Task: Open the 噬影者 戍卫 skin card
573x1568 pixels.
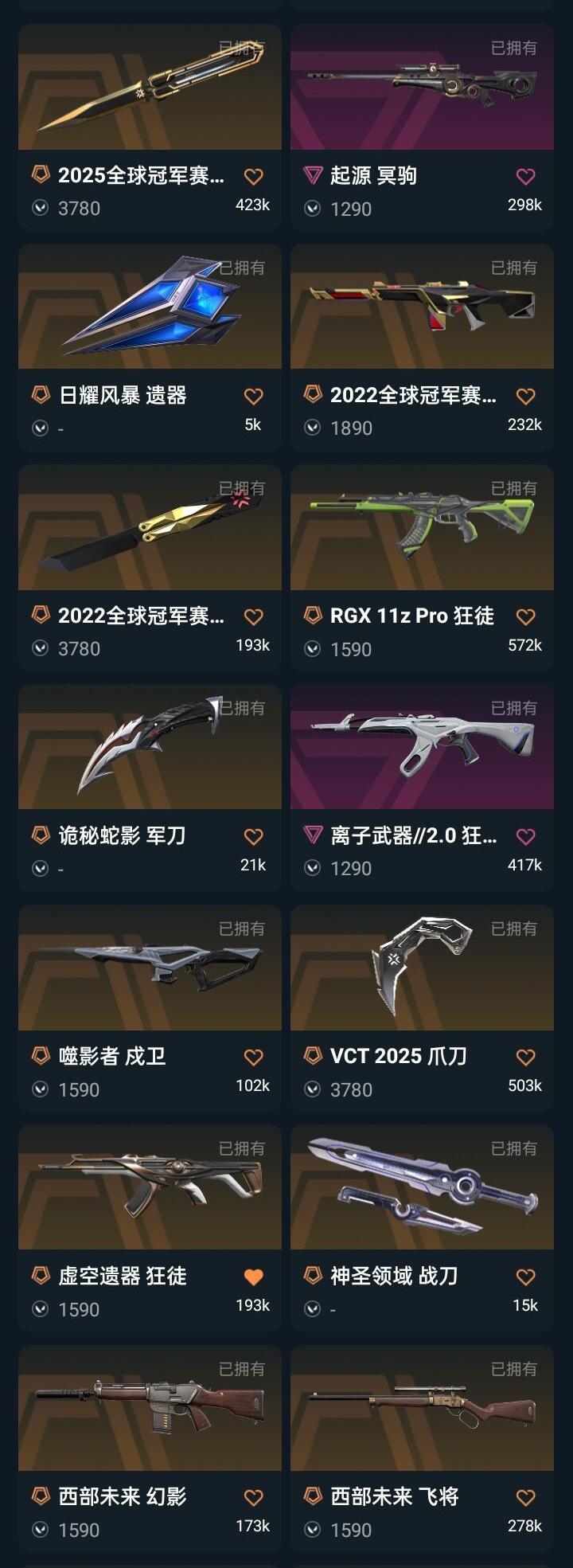Action: 150,968
